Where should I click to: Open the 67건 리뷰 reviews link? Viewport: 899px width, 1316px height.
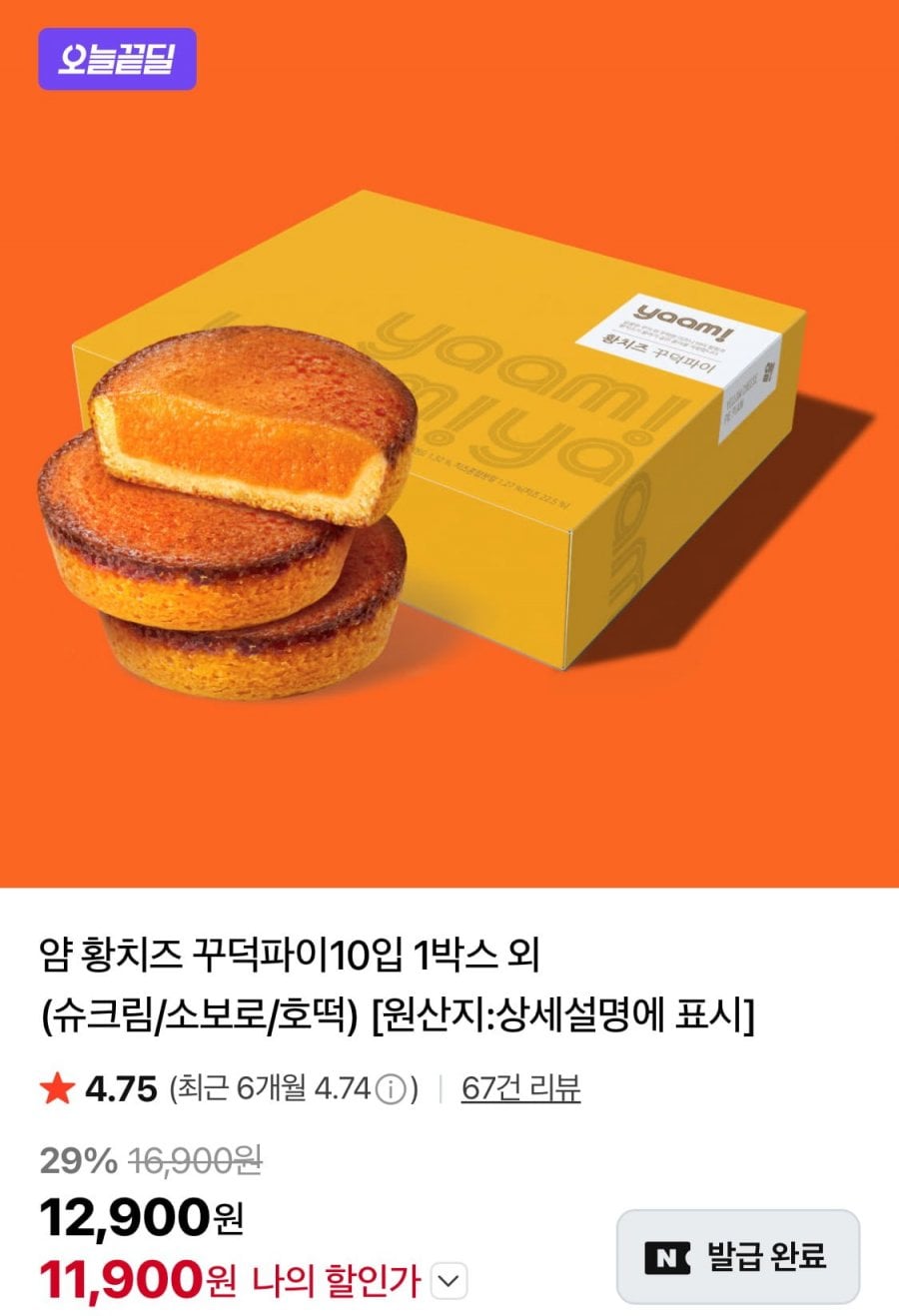coord(520,1087)
